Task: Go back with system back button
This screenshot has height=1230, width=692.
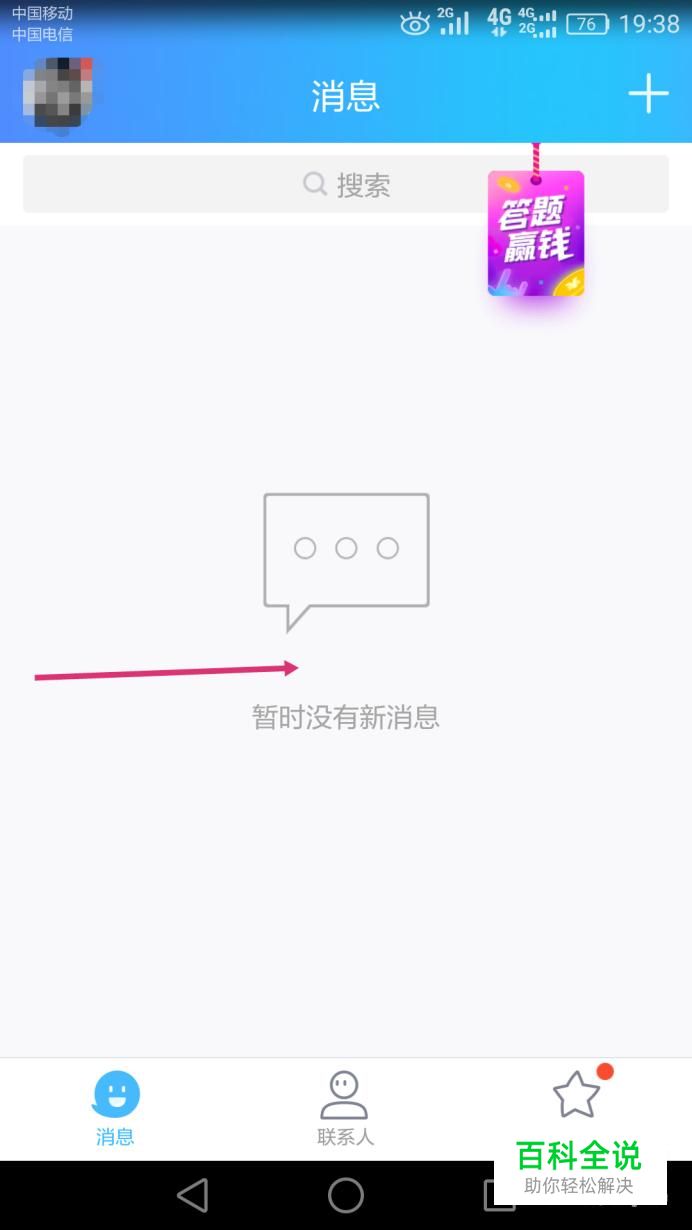Action: (x=192, y=1195)
